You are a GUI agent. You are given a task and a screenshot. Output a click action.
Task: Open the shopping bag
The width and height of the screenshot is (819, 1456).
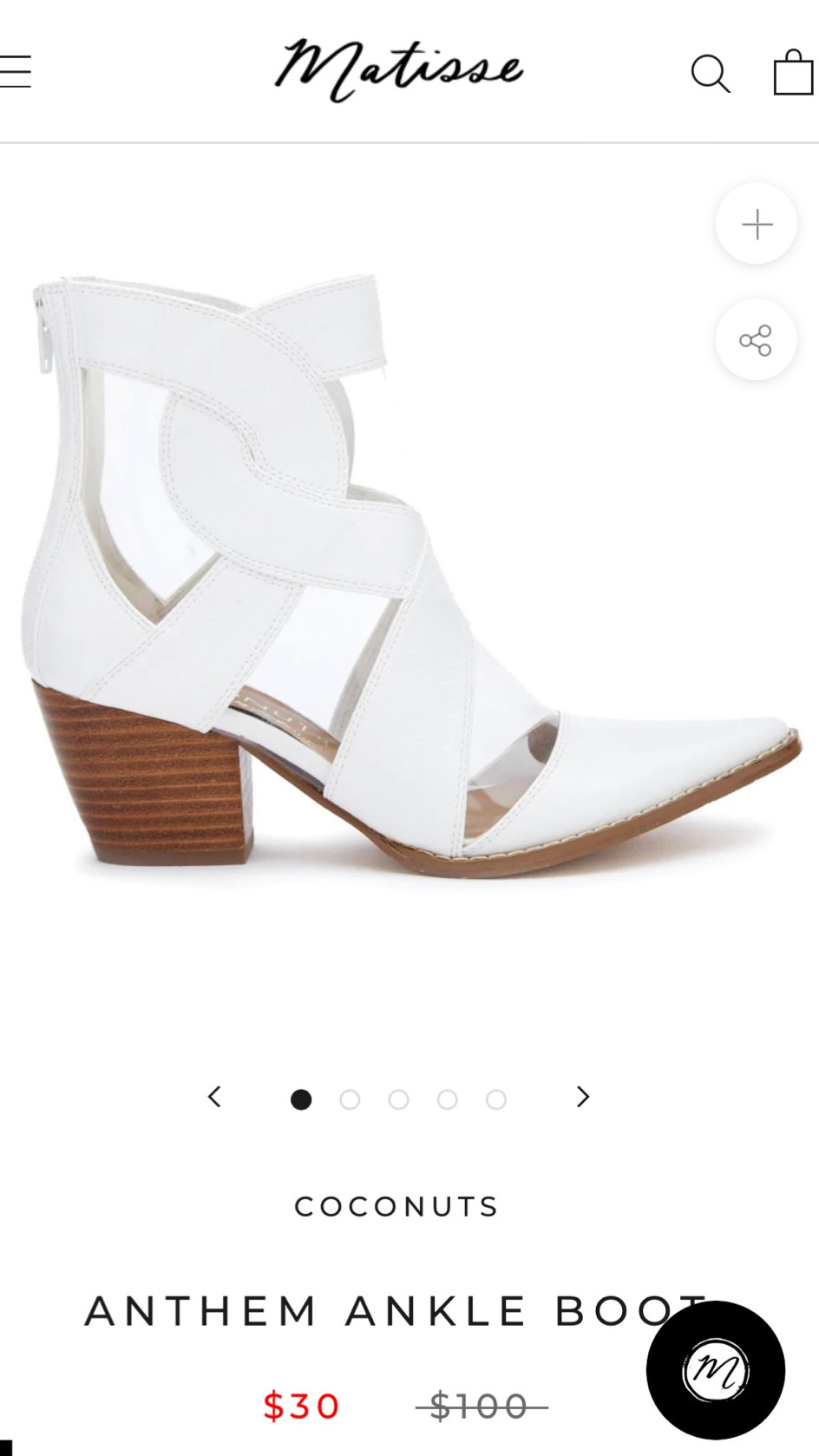[793, 72]
